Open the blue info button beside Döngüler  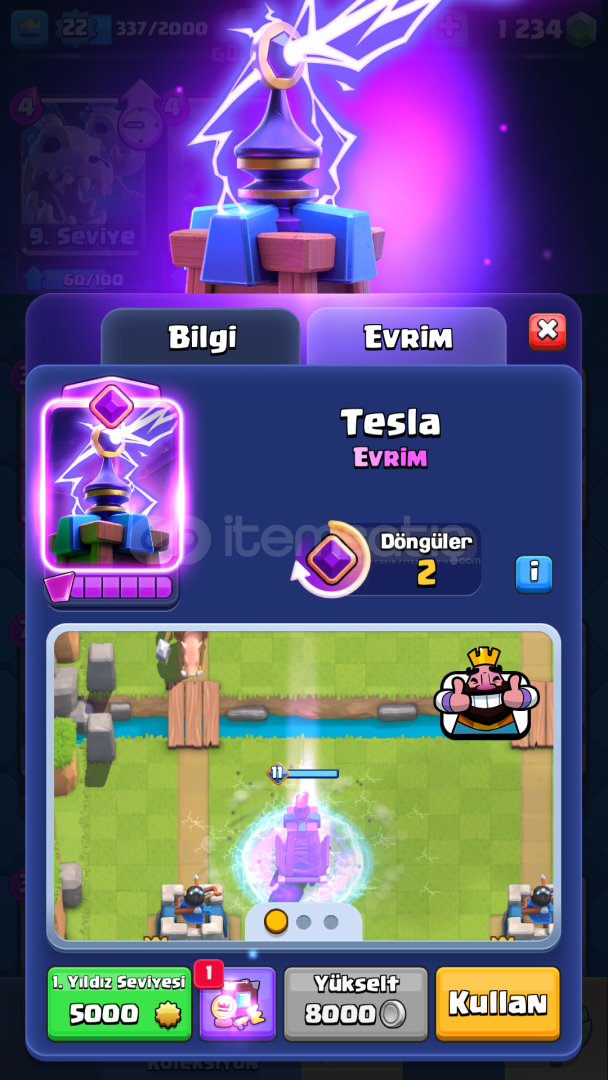click(534, 574)
